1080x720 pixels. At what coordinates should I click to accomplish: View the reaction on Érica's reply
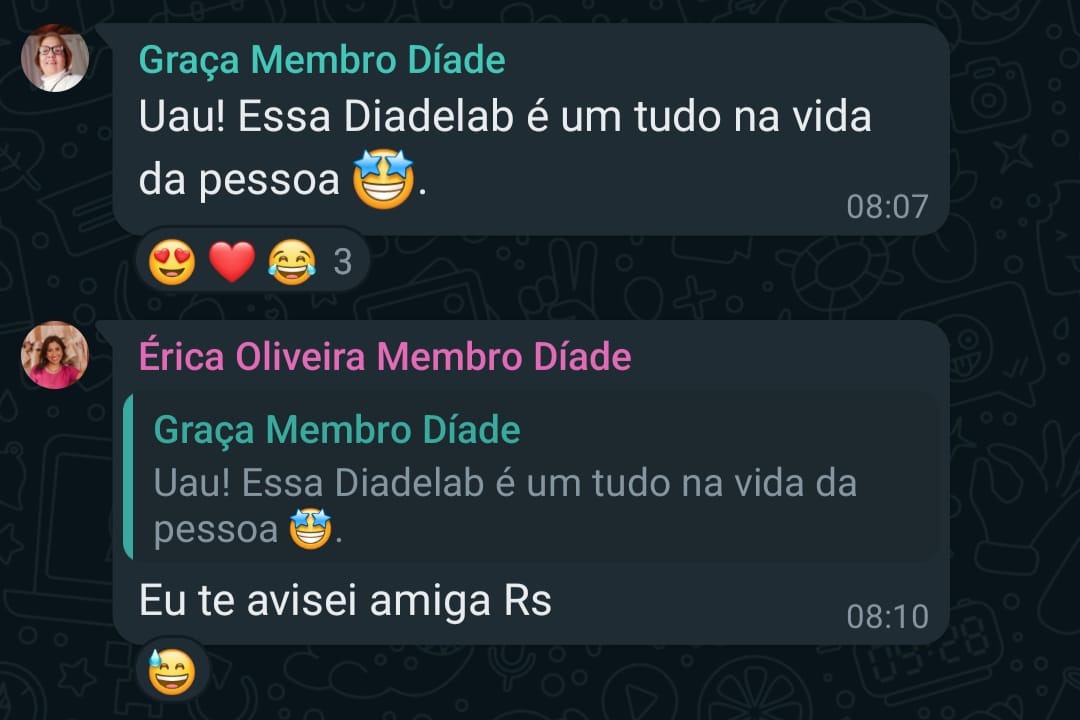(x=171, y=672)
